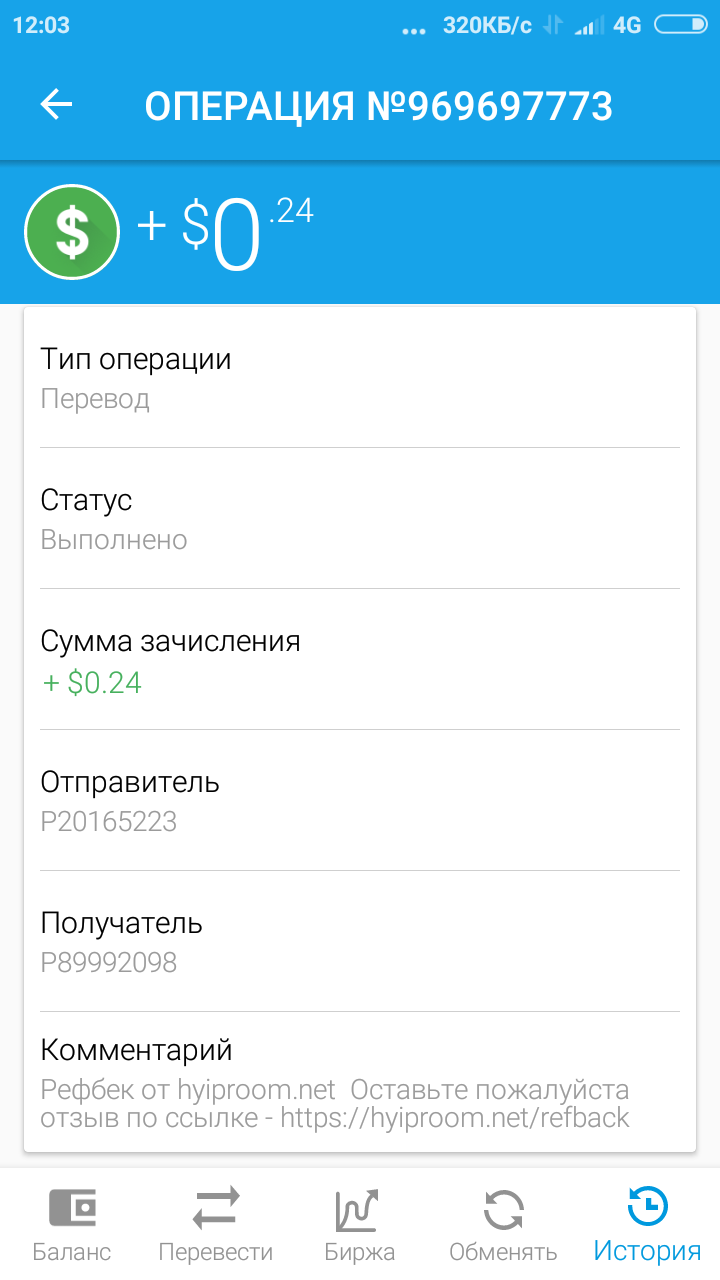
Task: Go back from the operation details
Action: [57, 105]
